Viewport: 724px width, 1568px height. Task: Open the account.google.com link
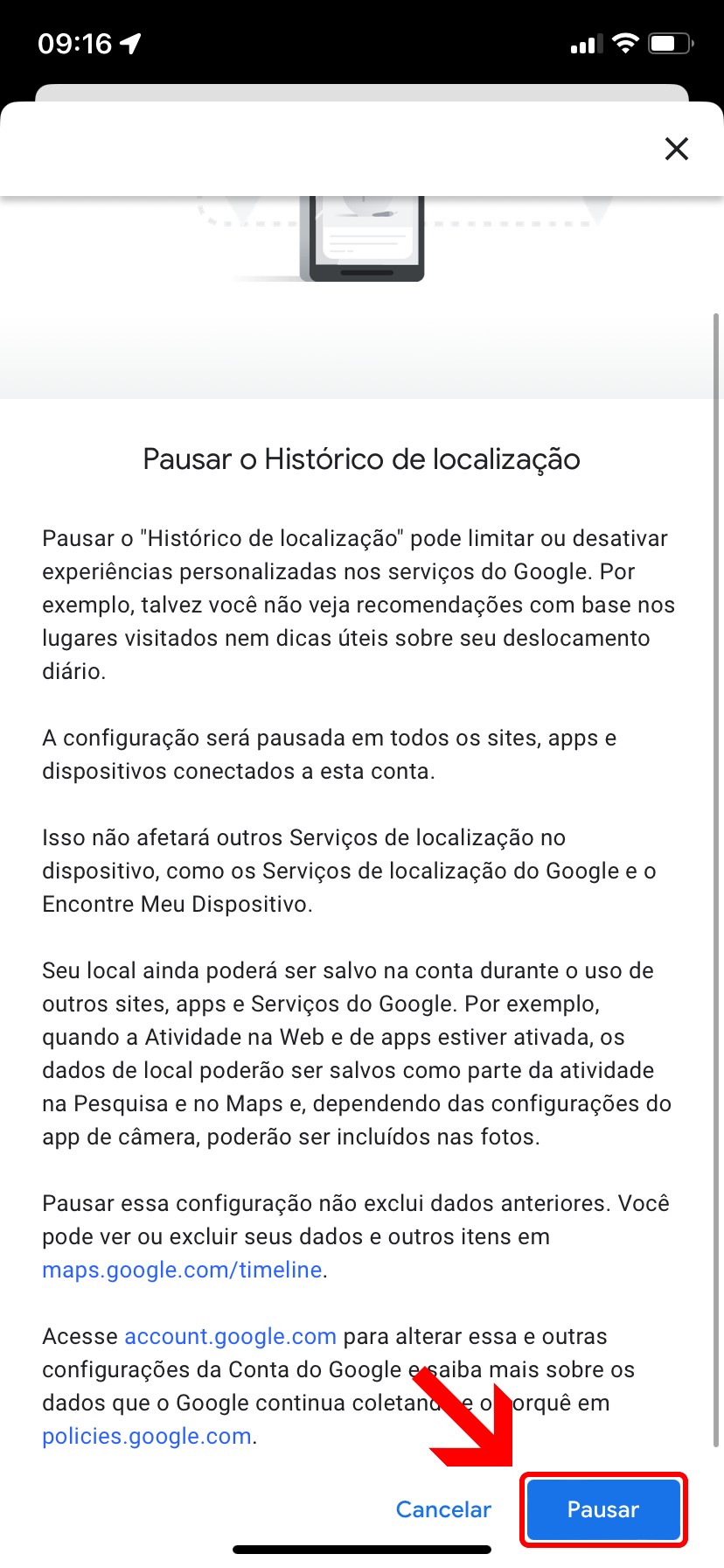point(230,1336)
